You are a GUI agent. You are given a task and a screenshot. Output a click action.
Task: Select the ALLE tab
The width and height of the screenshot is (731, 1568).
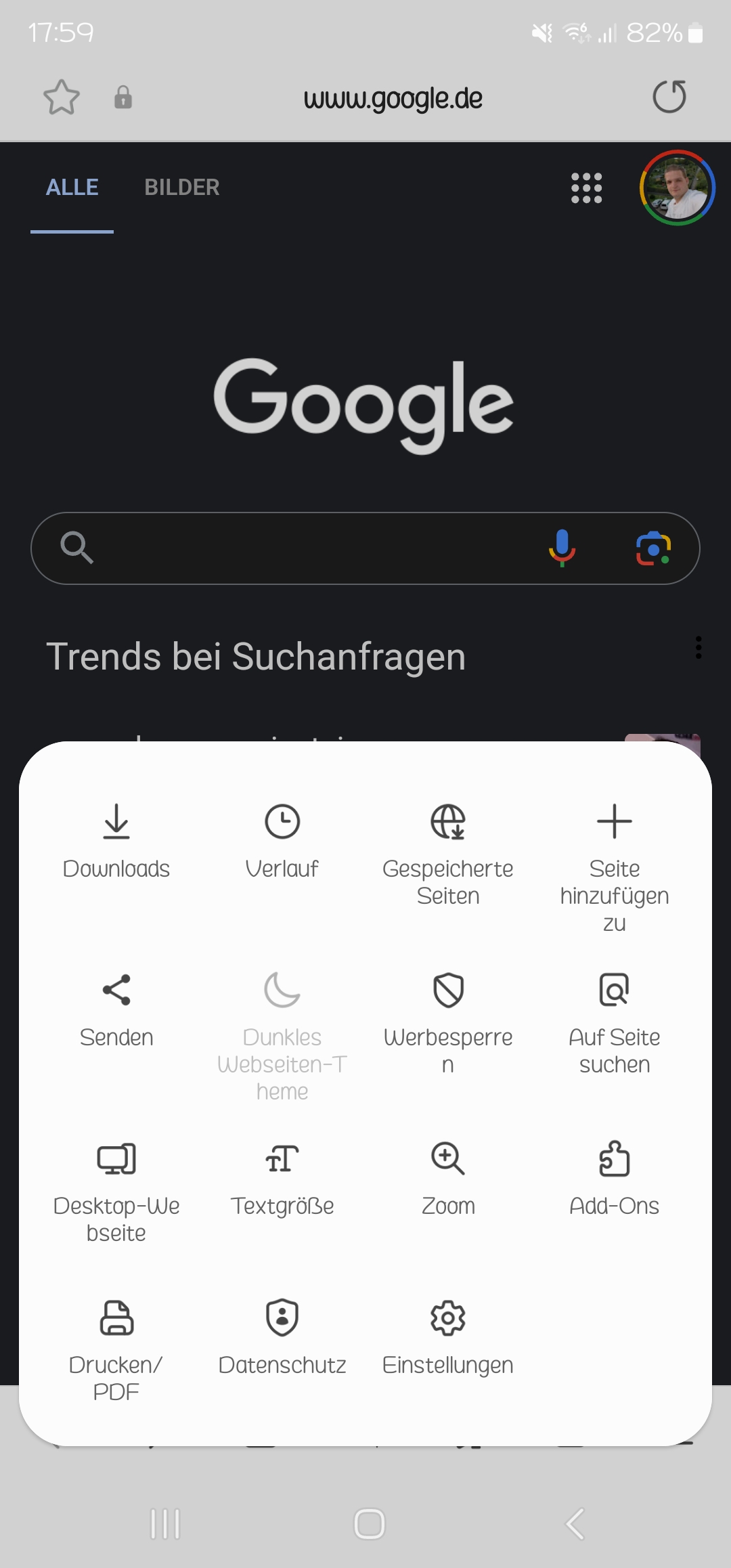[72, 187]
